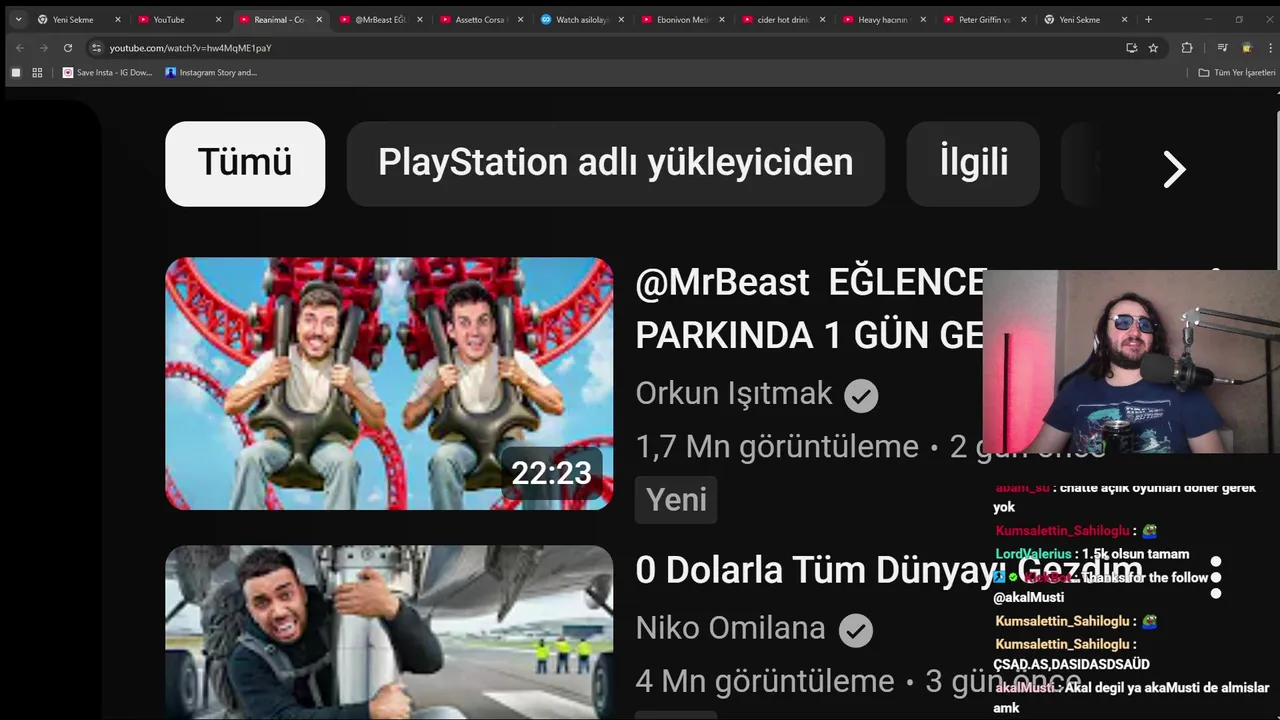
Task: Open a new browser tab
Action: (1148, 19)
